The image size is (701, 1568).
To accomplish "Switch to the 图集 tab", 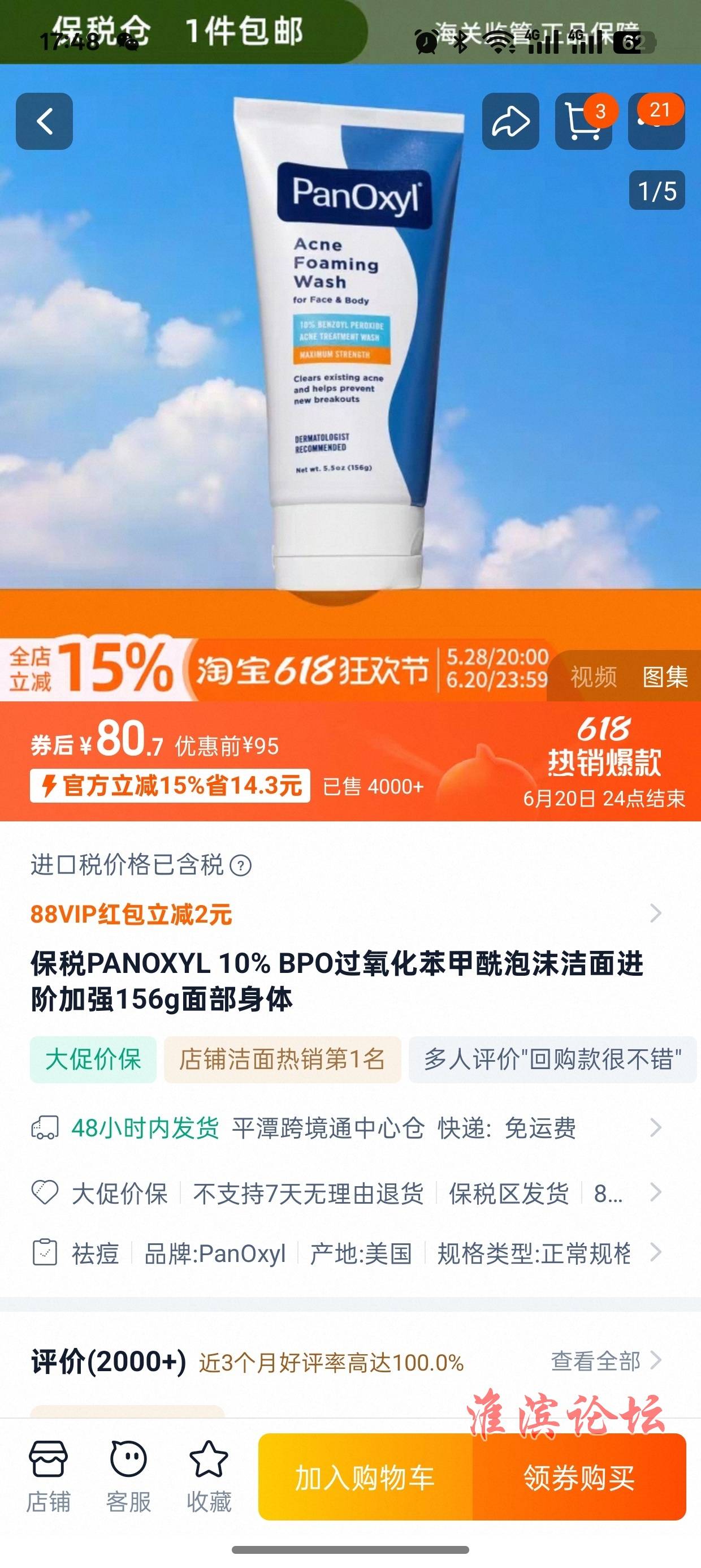I will (665, 677).
